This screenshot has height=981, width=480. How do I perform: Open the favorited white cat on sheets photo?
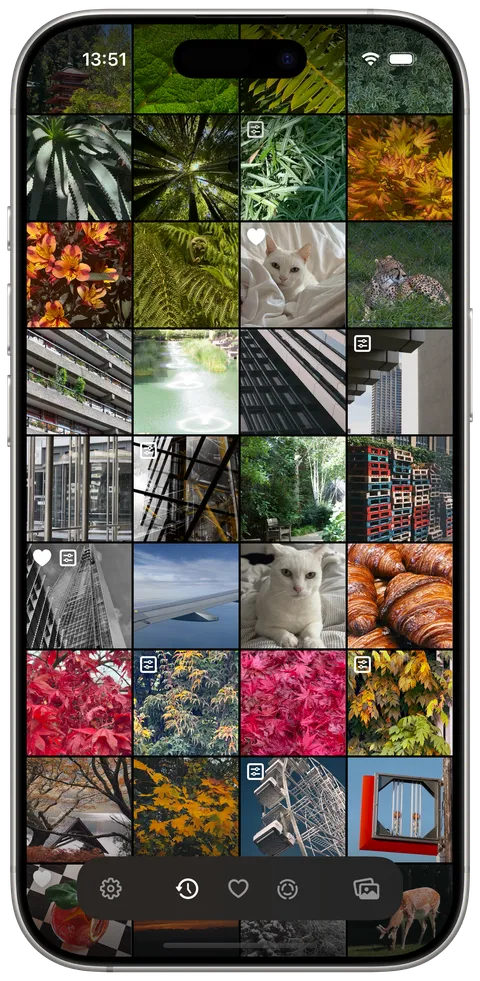(x=293, y=275)
